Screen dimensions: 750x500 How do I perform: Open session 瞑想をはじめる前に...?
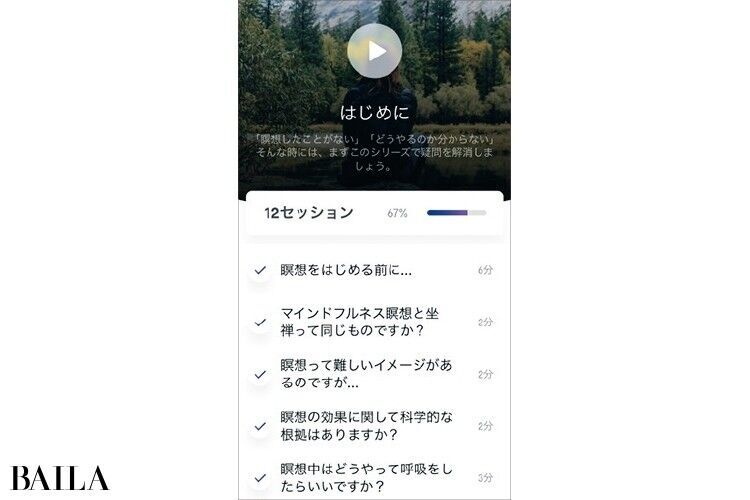click(346, 270)
